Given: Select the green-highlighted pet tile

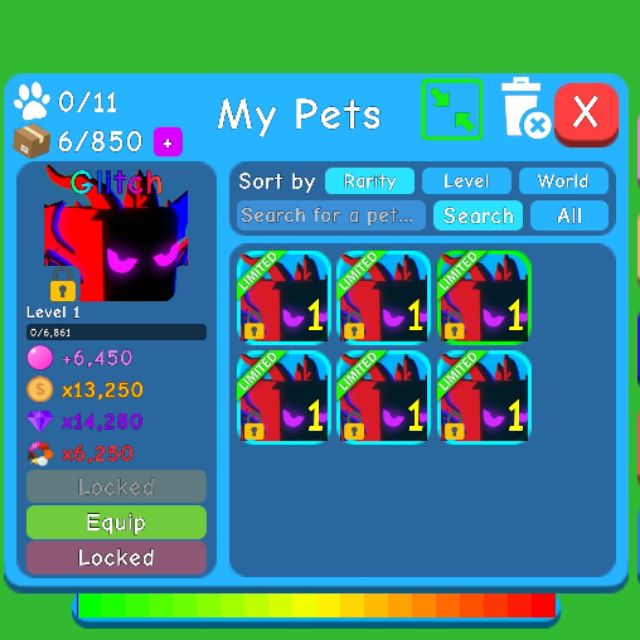Looking at the screenshot, I should pyautogui.click(x=484, y=297).
